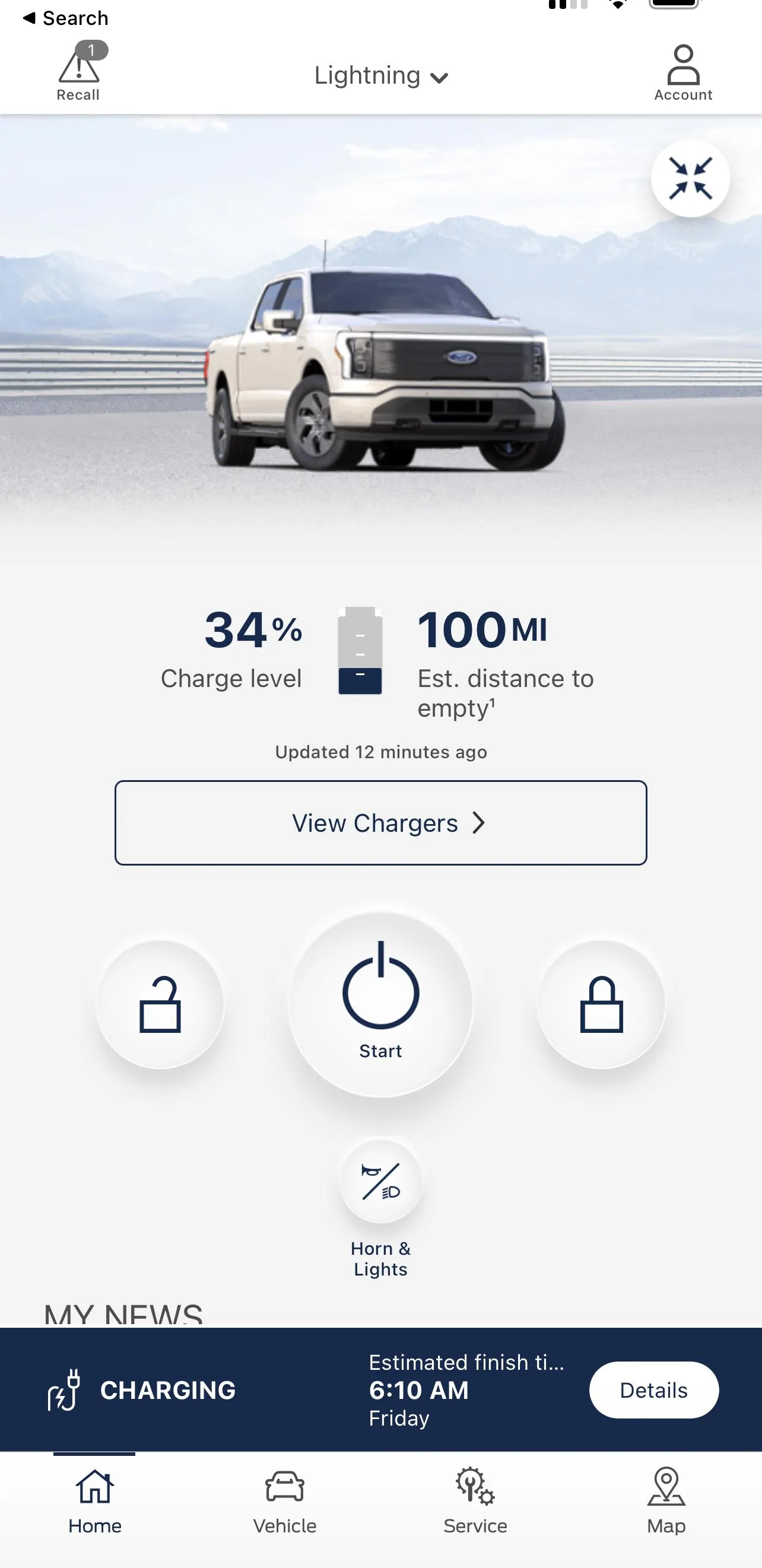The image size is (762, 1568).
Task: Lock the vehicle doors
Action: [601, 1004]
